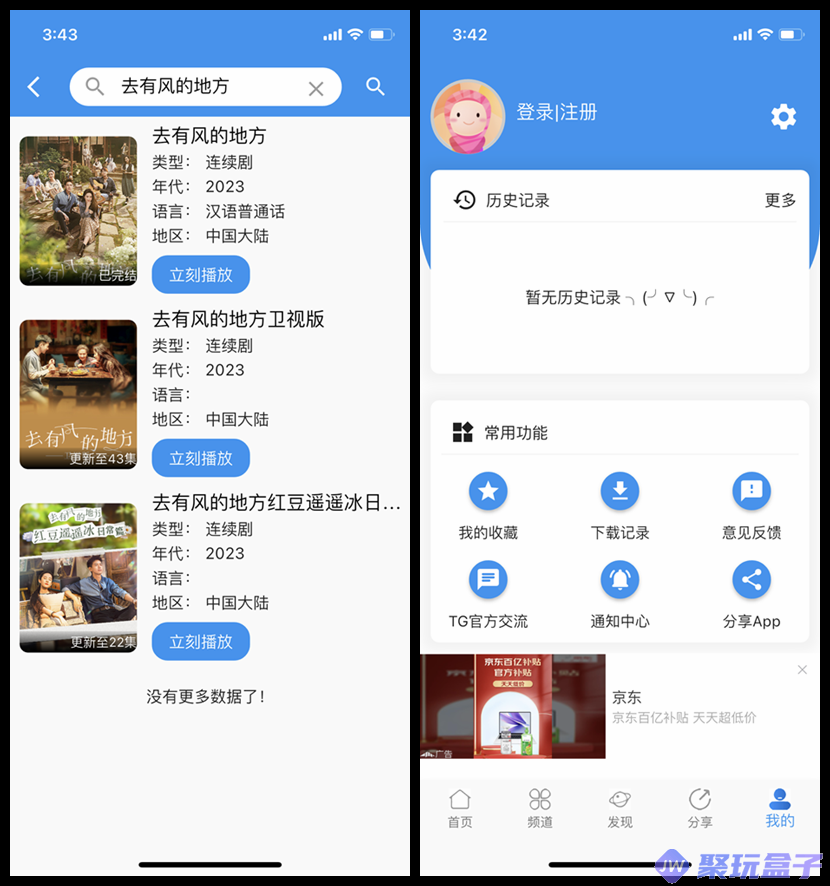The height and width of the screenshot is (886, 830).
Task: Play 去有风的地方 with 立刻播放 button
Action: [201, 275]
